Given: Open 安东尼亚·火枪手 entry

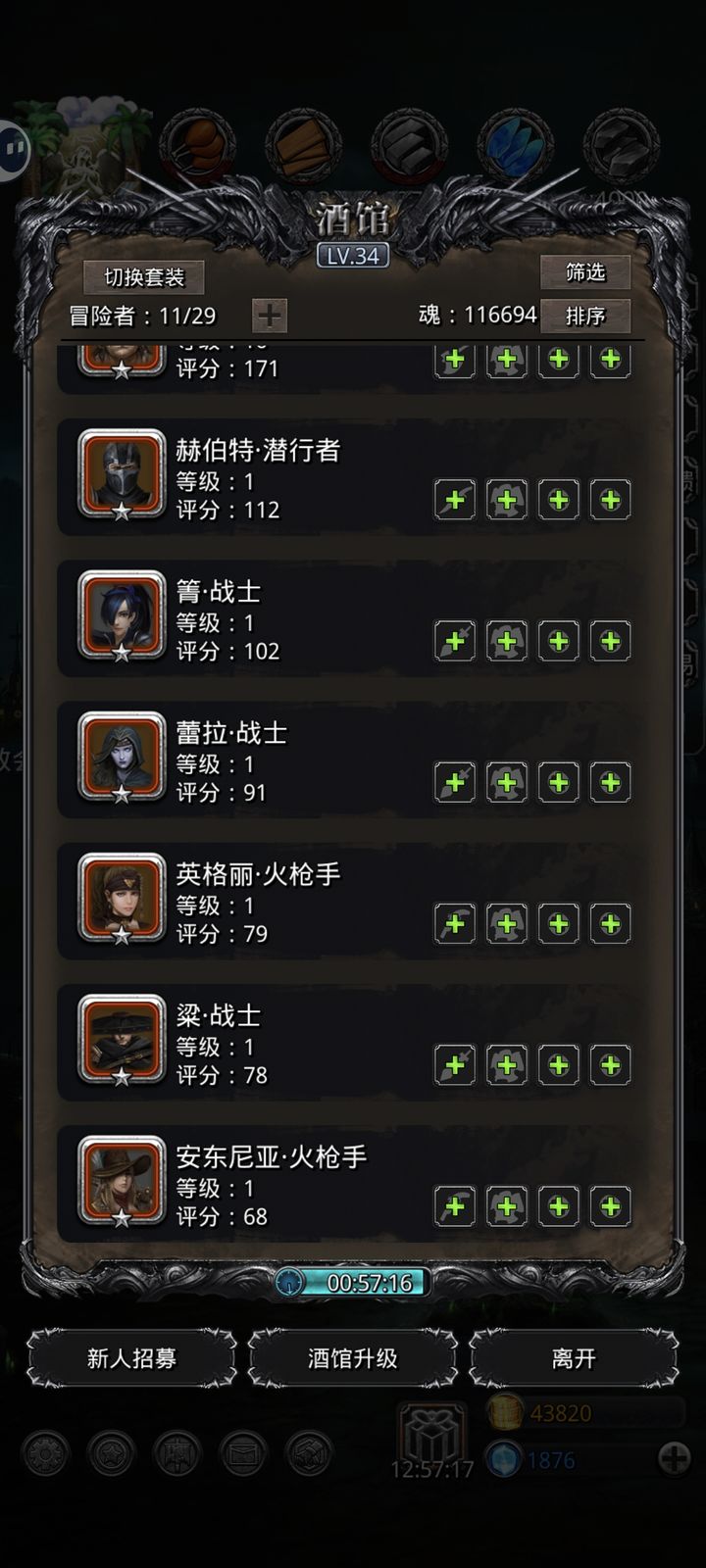Looking at the screenshot, I should click(x=271, y=1183).
